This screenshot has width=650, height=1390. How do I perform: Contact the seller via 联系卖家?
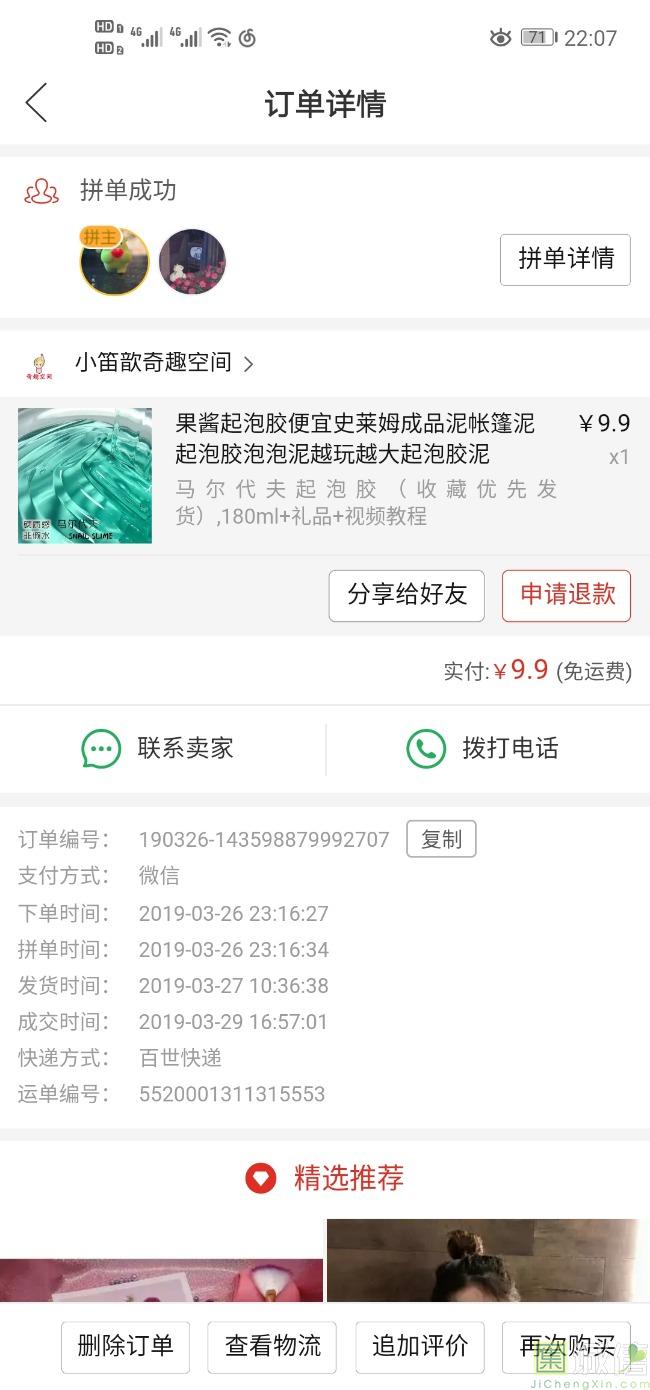[160, 748]
